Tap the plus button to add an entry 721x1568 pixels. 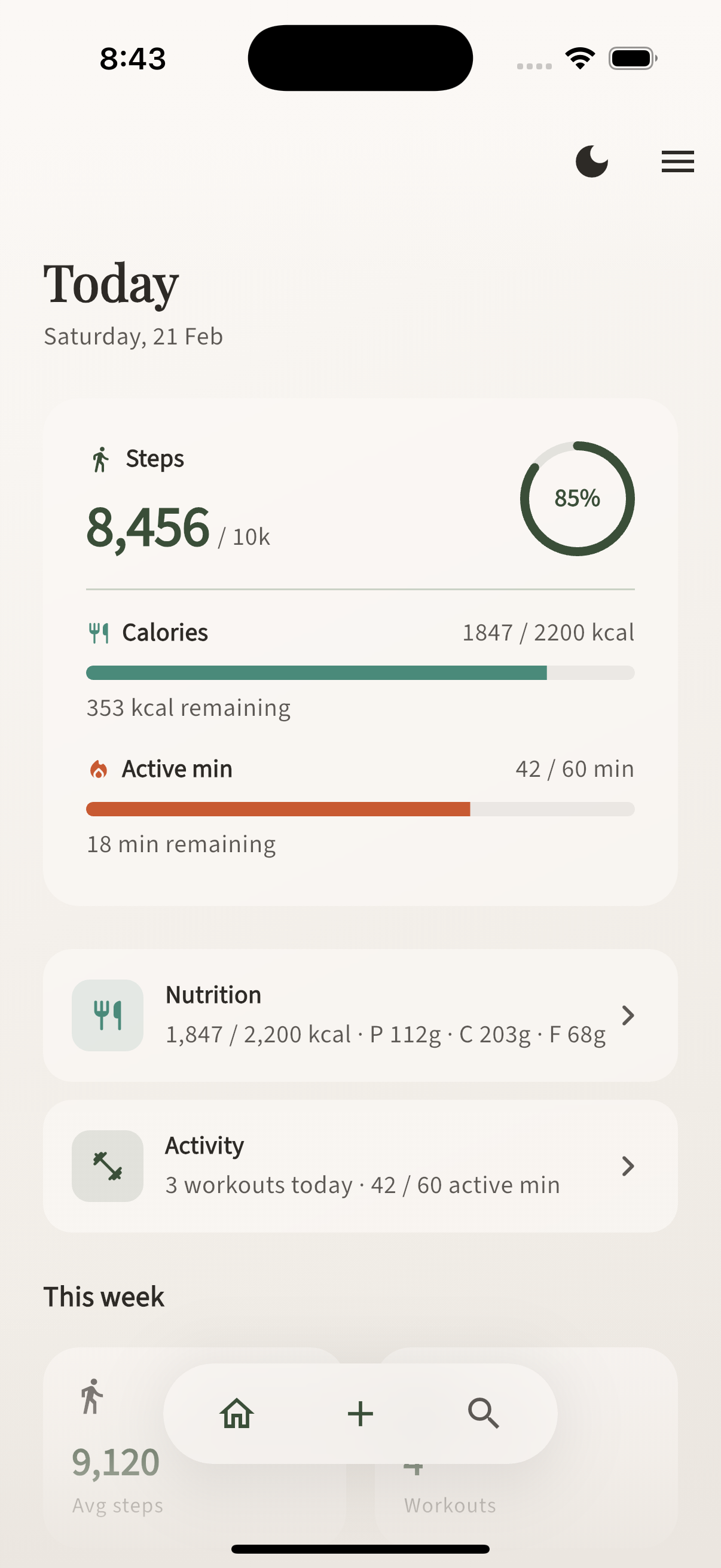click(360, 1414)
